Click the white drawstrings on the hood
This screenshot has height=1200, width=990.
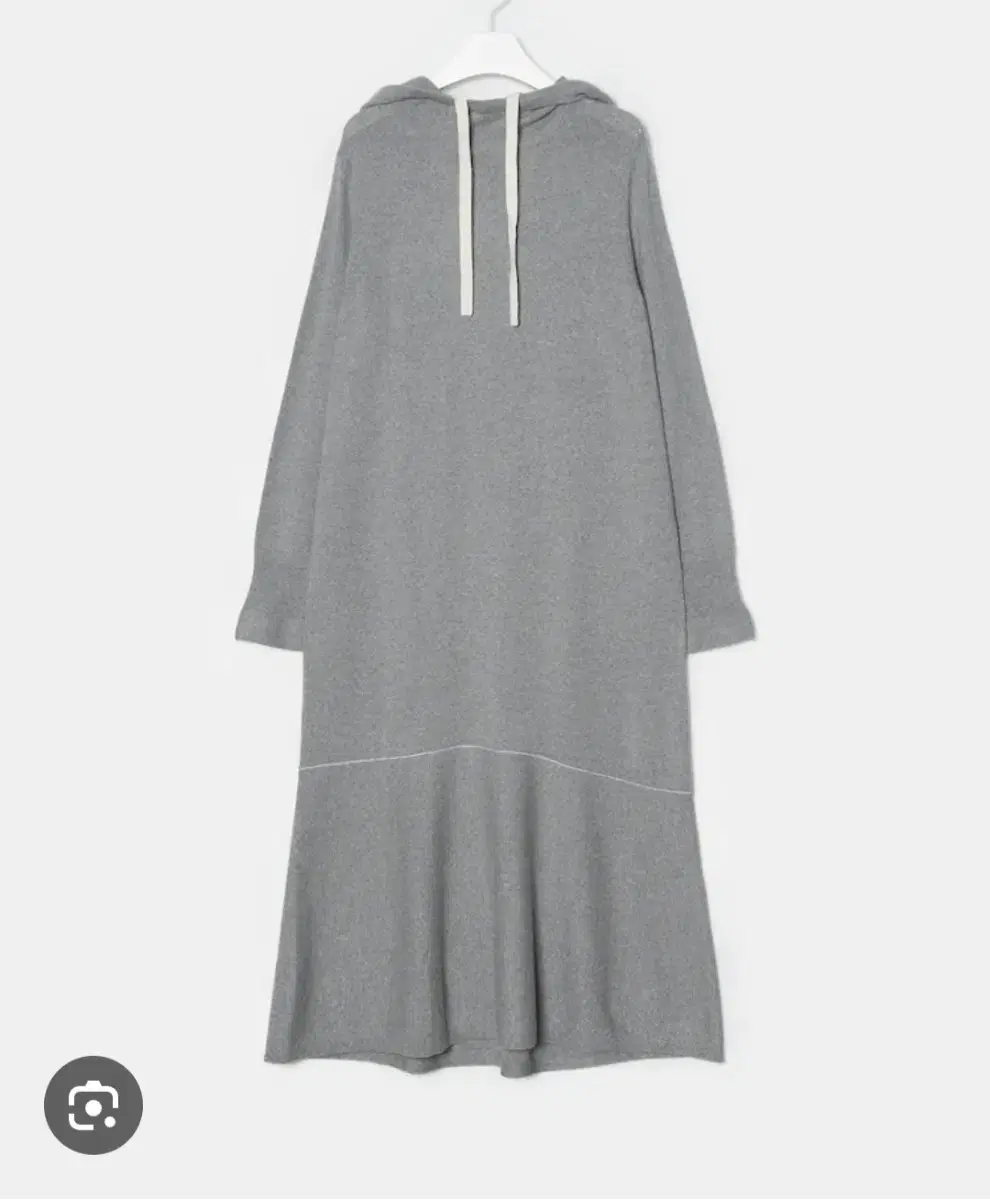pos(490,210)
